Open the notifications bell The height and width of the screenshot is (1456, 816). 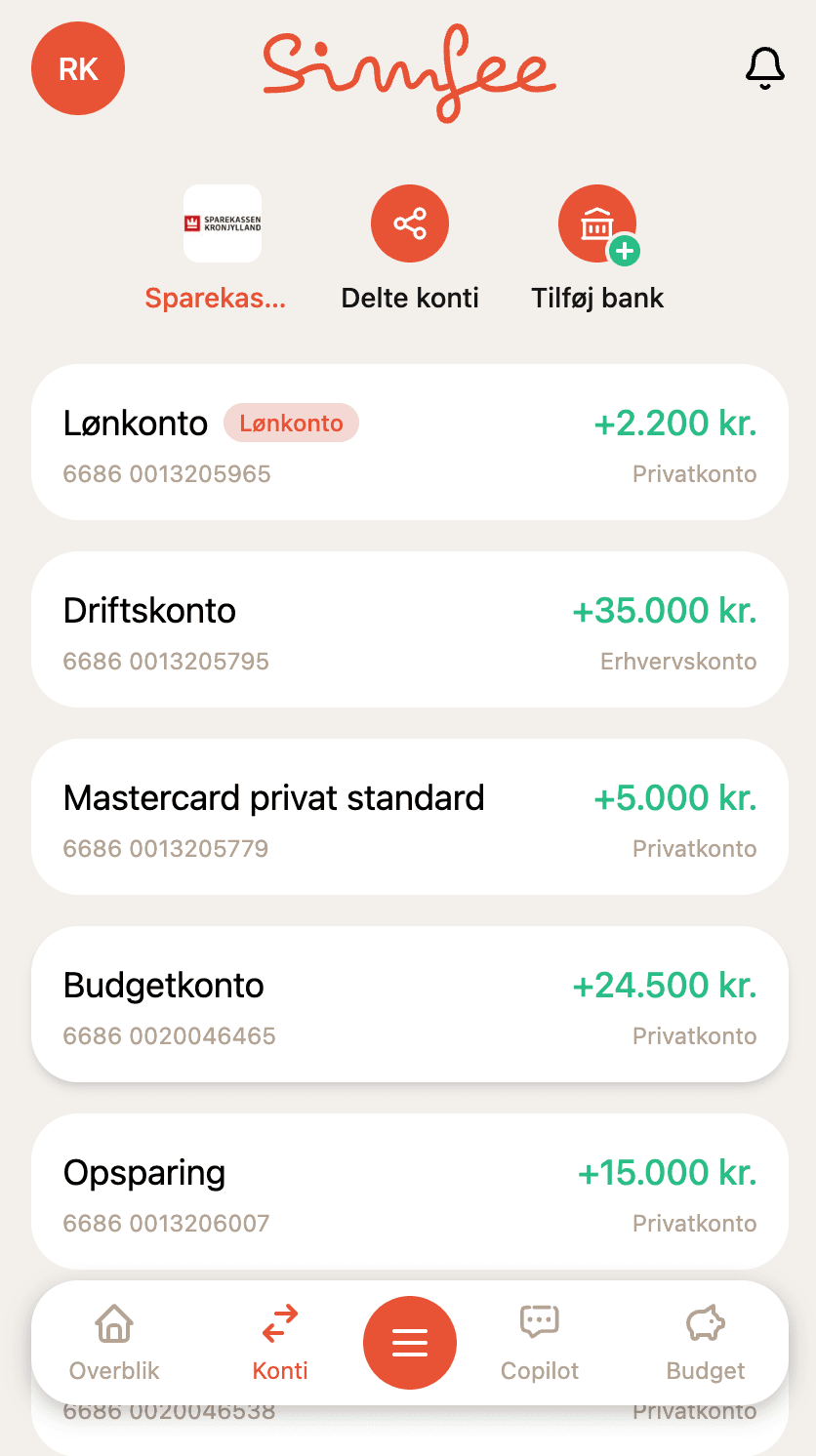[x=765, y=68]
